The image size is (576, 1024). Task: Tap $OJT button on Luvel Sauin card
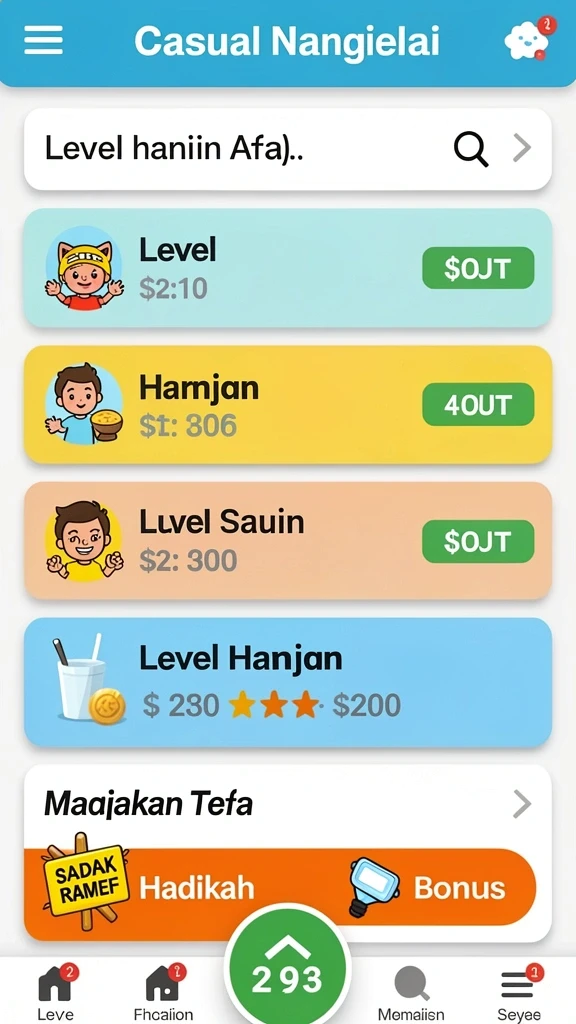(478, 541)
